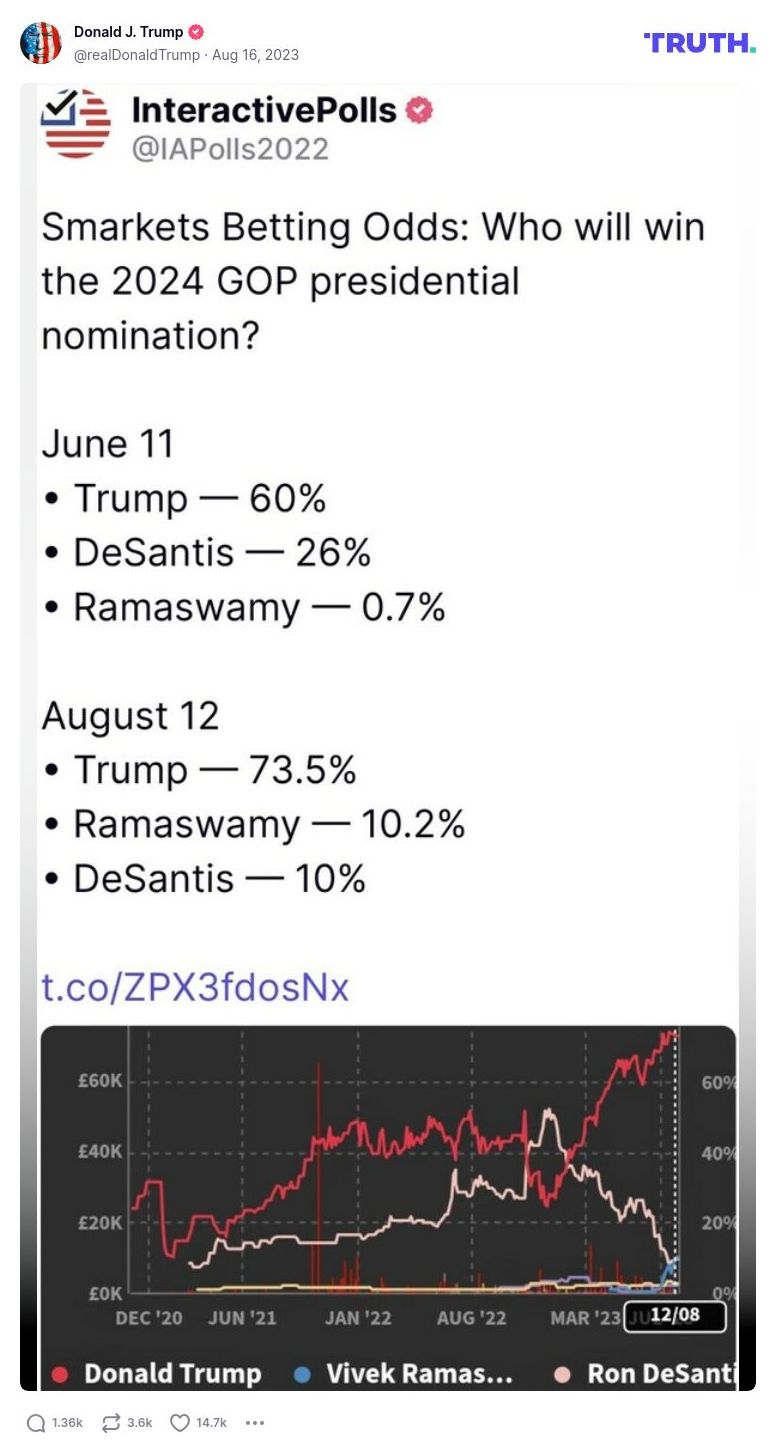Open the betting odds chart image

click(x=388, y=1180)
